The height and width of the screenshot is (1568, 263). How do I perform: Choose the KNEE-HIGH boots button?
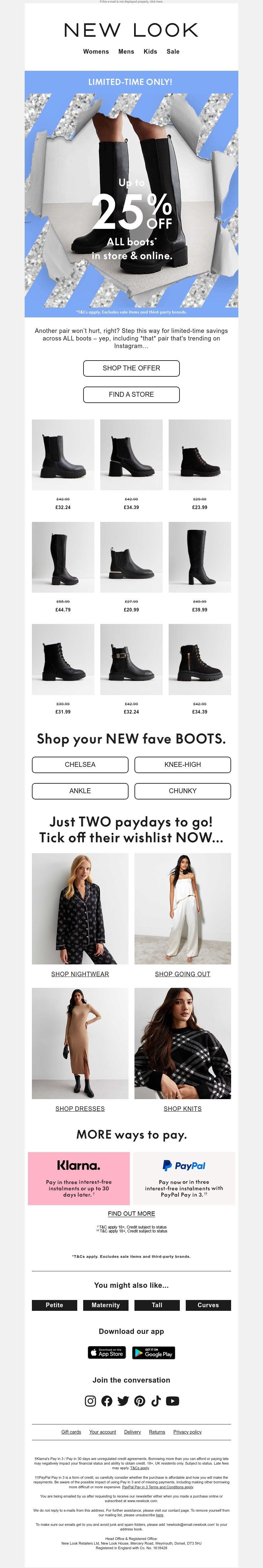(x=182, y=765)
